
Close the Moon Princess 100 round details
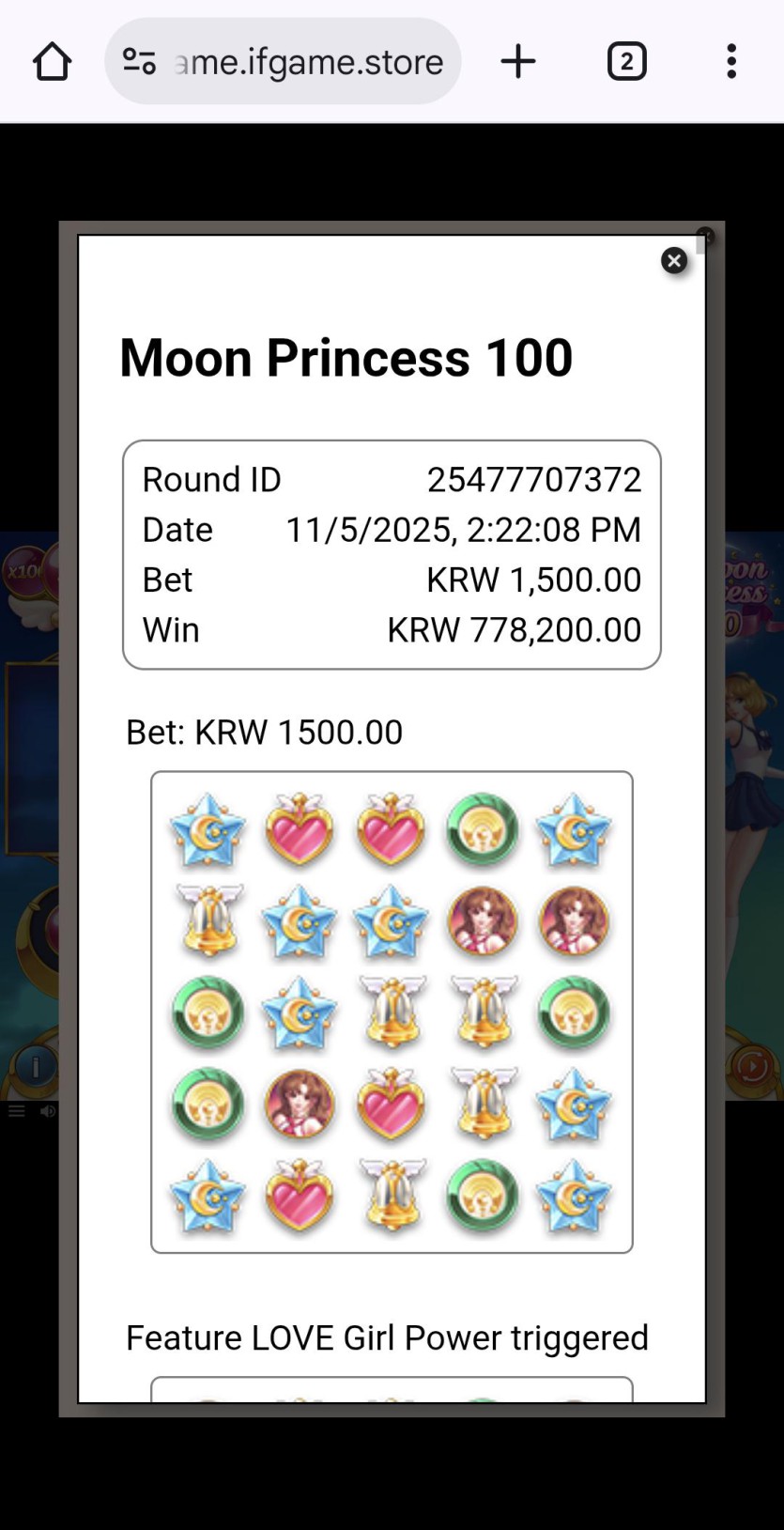[x=673, y=260]
